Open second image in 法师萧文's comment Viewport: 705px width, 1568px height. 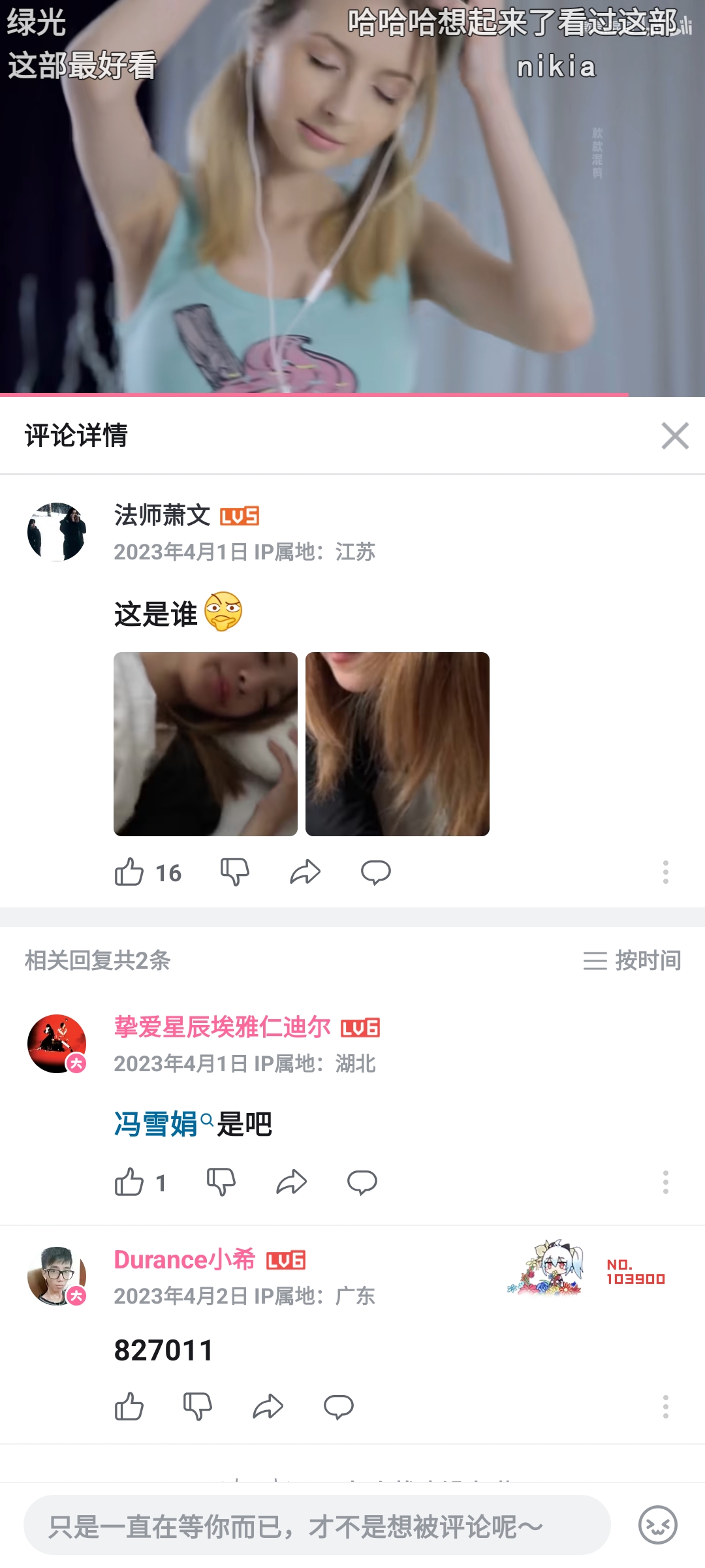click(x=397, y=744)
